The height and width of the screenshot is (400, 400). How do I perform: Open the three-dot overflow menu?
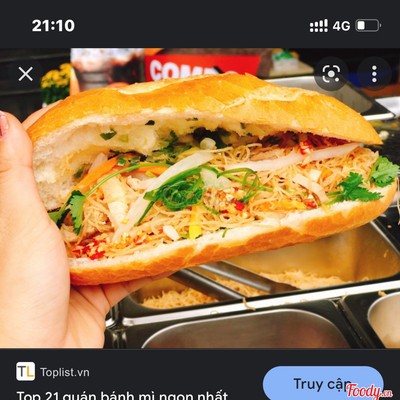pyautogui.click(x=374, y=74)
